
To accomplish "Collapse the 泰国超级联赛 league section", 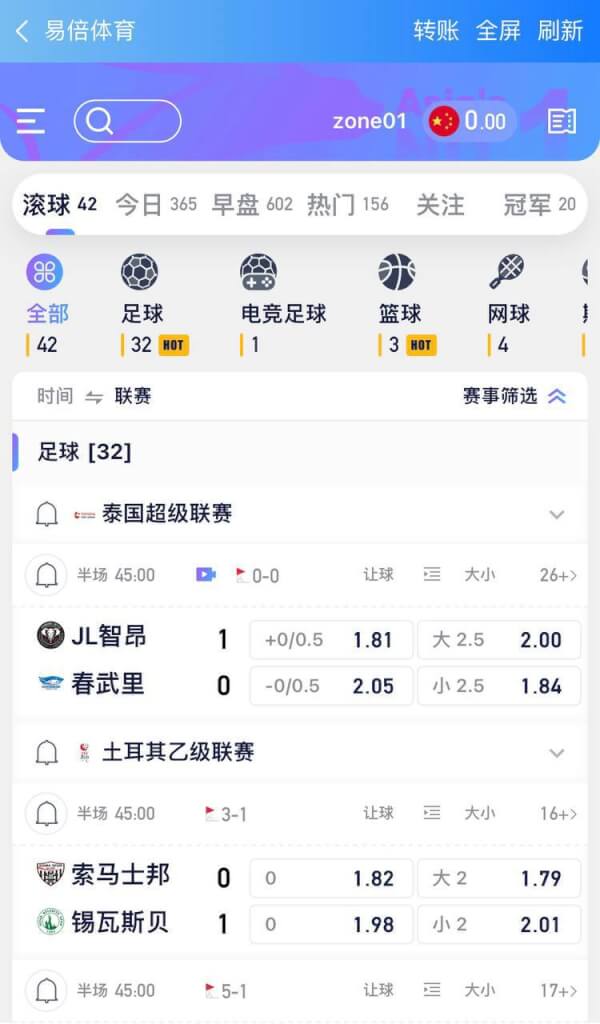I will (557, 515).
